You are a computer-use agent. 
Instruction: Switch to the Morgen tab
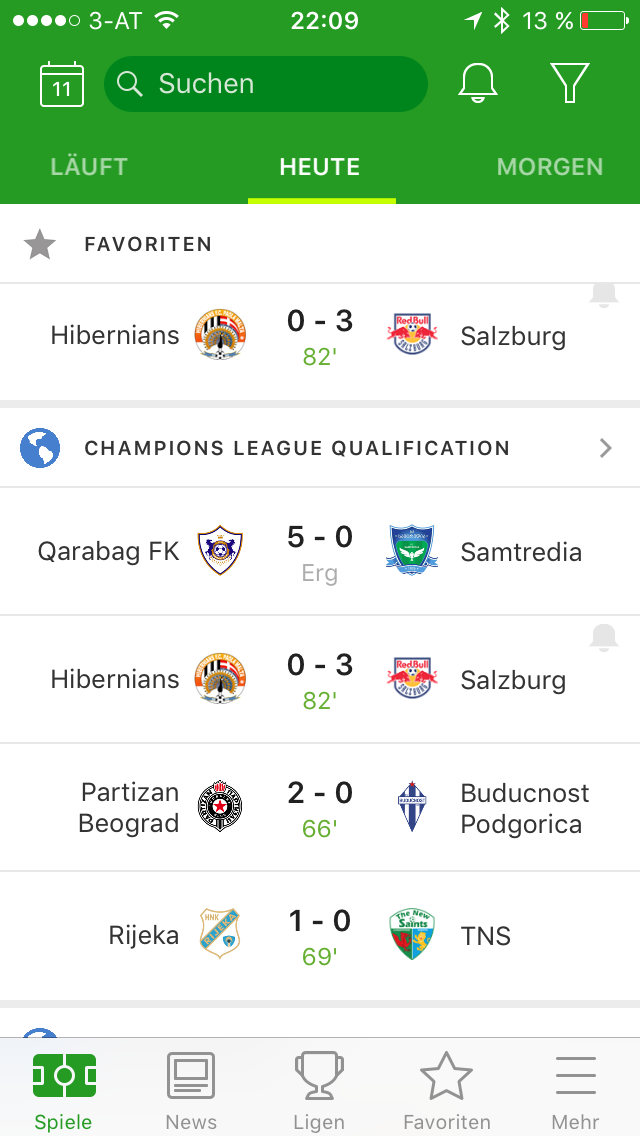click(549, 167)
